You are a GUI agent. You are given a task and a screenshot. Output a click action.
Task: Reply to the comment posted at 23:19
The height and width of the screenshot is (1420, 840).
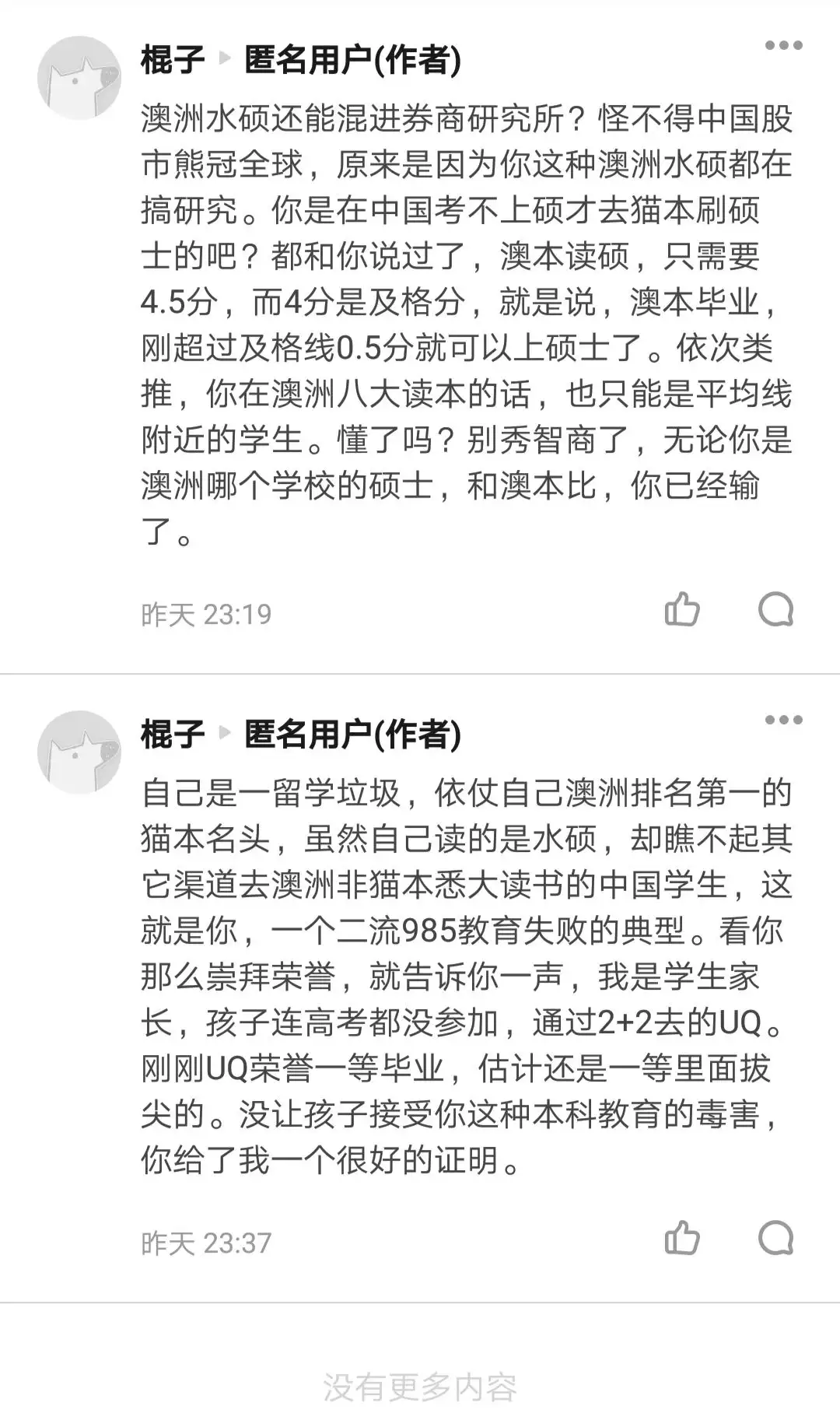coord(775,610)
